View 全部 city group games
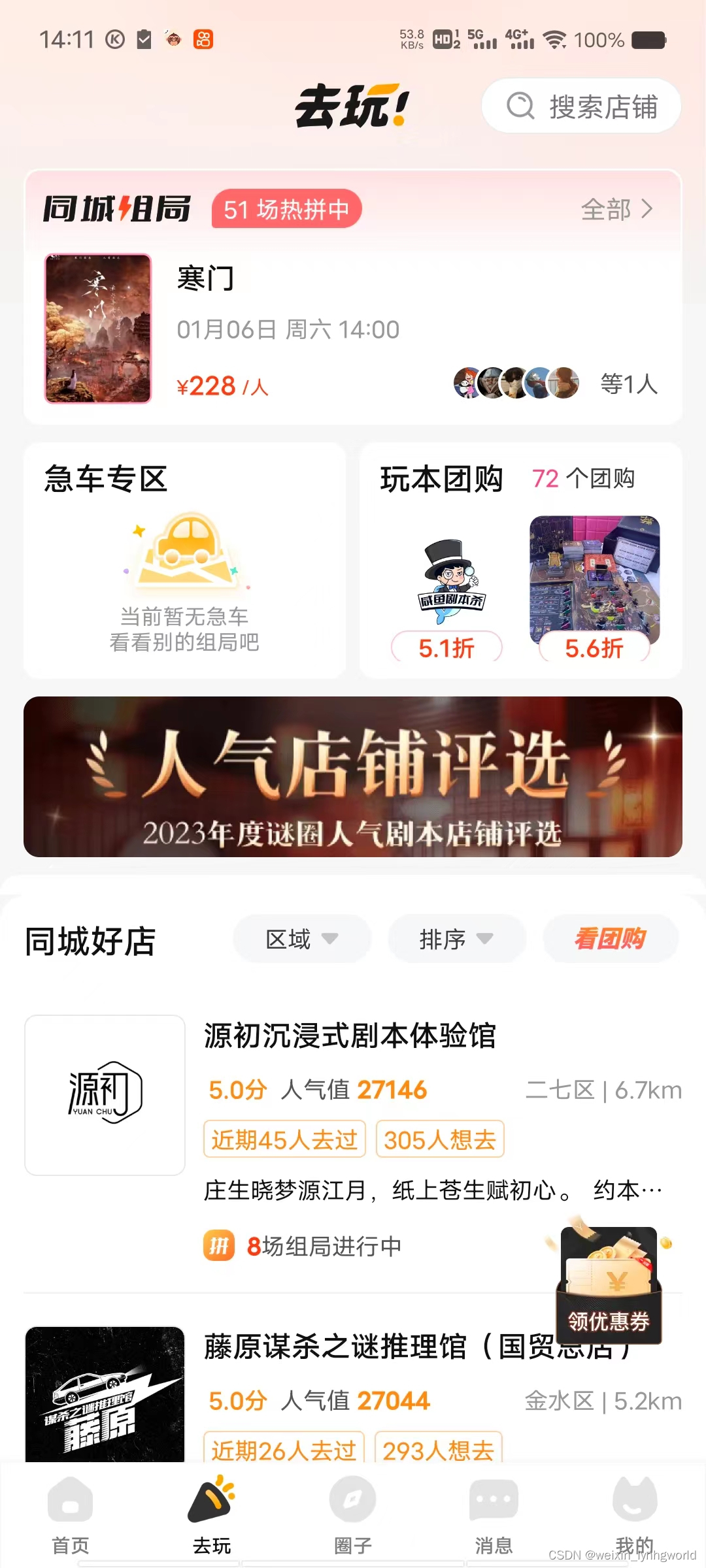 pos(616,210)
